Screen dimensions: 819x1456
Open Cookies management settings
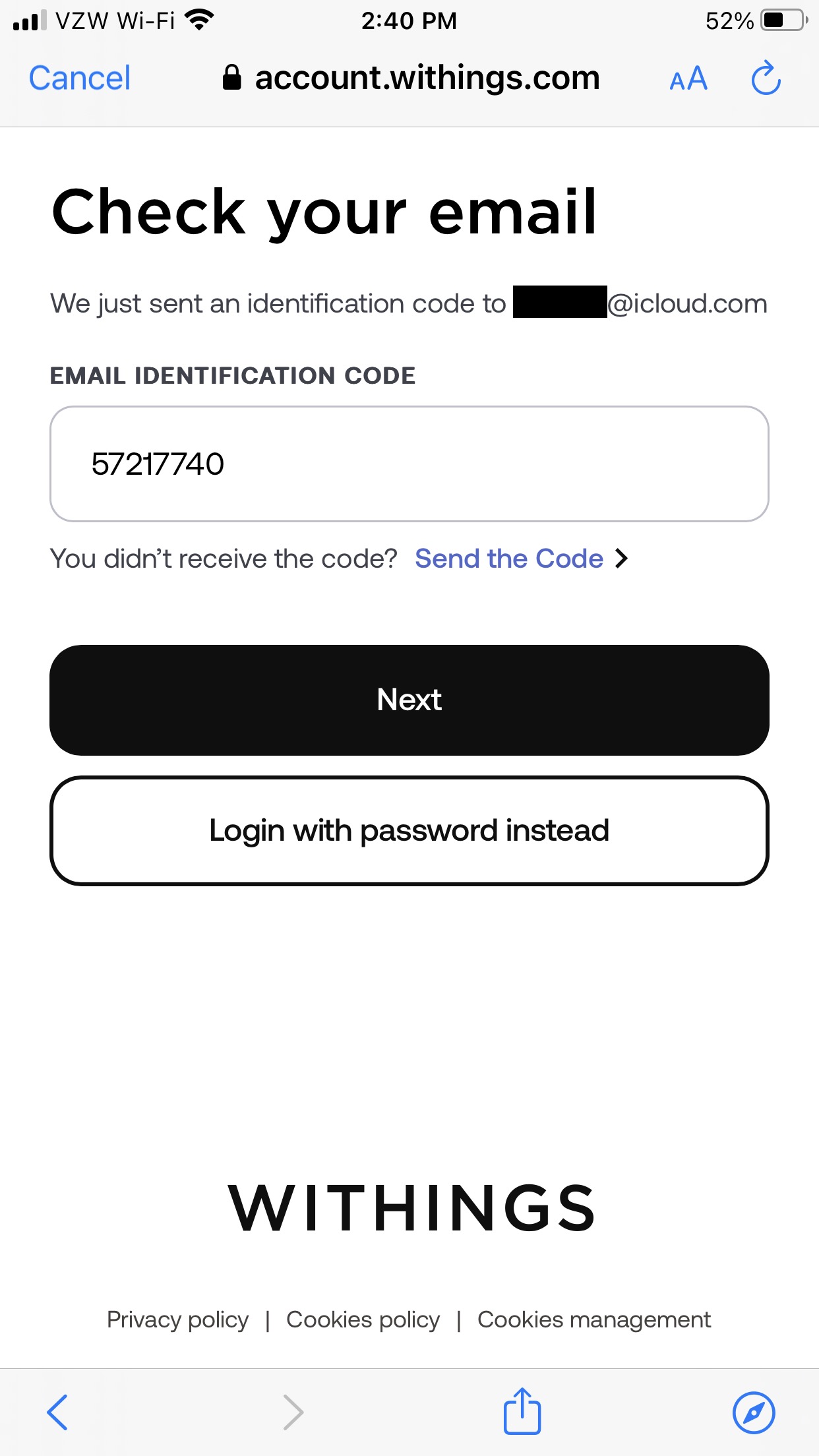[x=594, y=1319]
